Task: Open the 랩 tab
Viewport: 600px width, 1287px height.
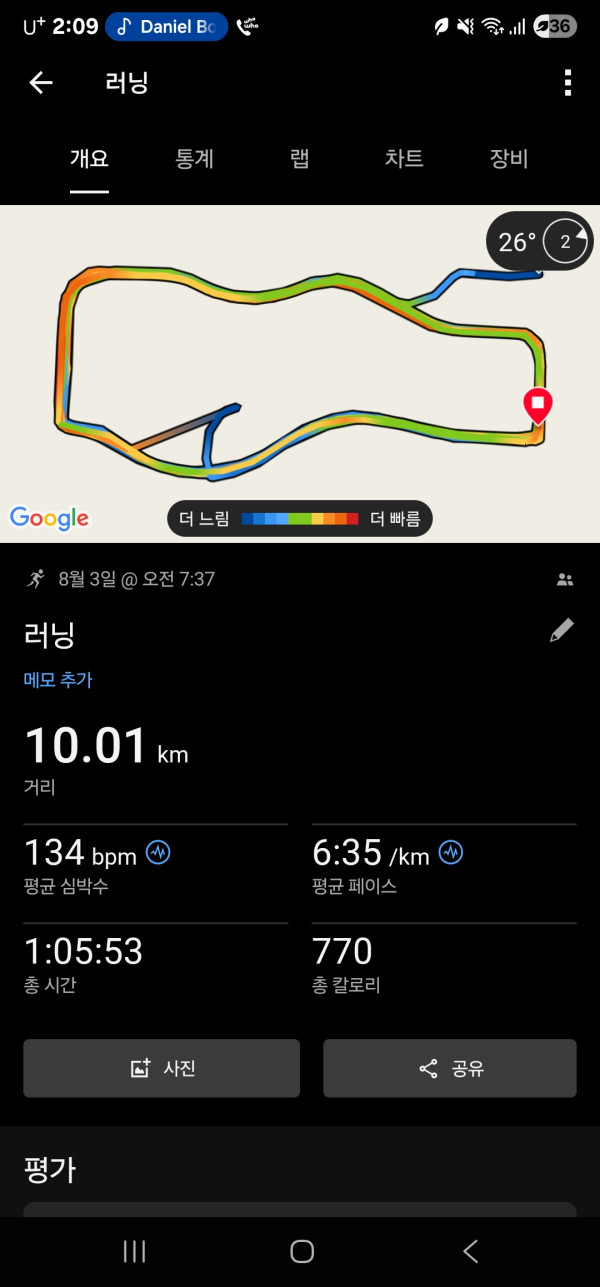Action: click(299, 159)
